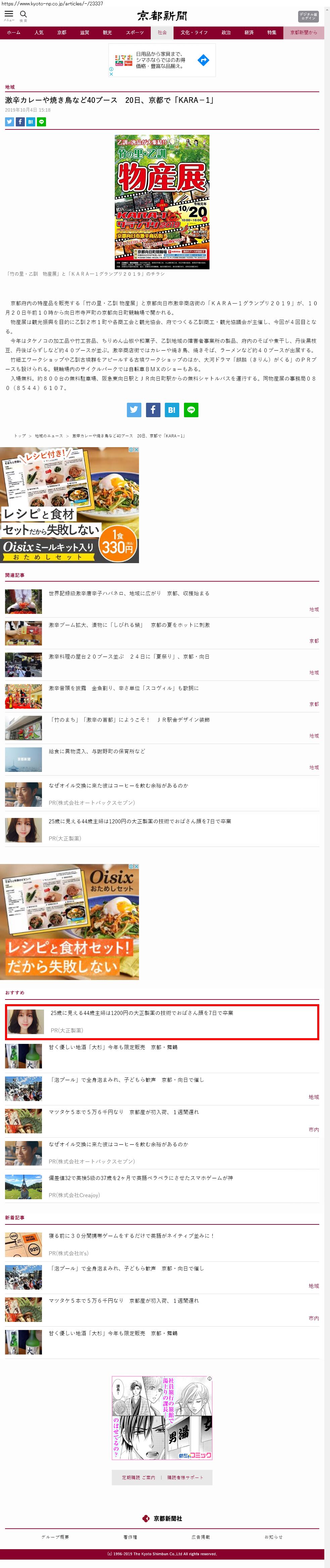Tap the 定期購読ご案内 button

click(139, 1477)
